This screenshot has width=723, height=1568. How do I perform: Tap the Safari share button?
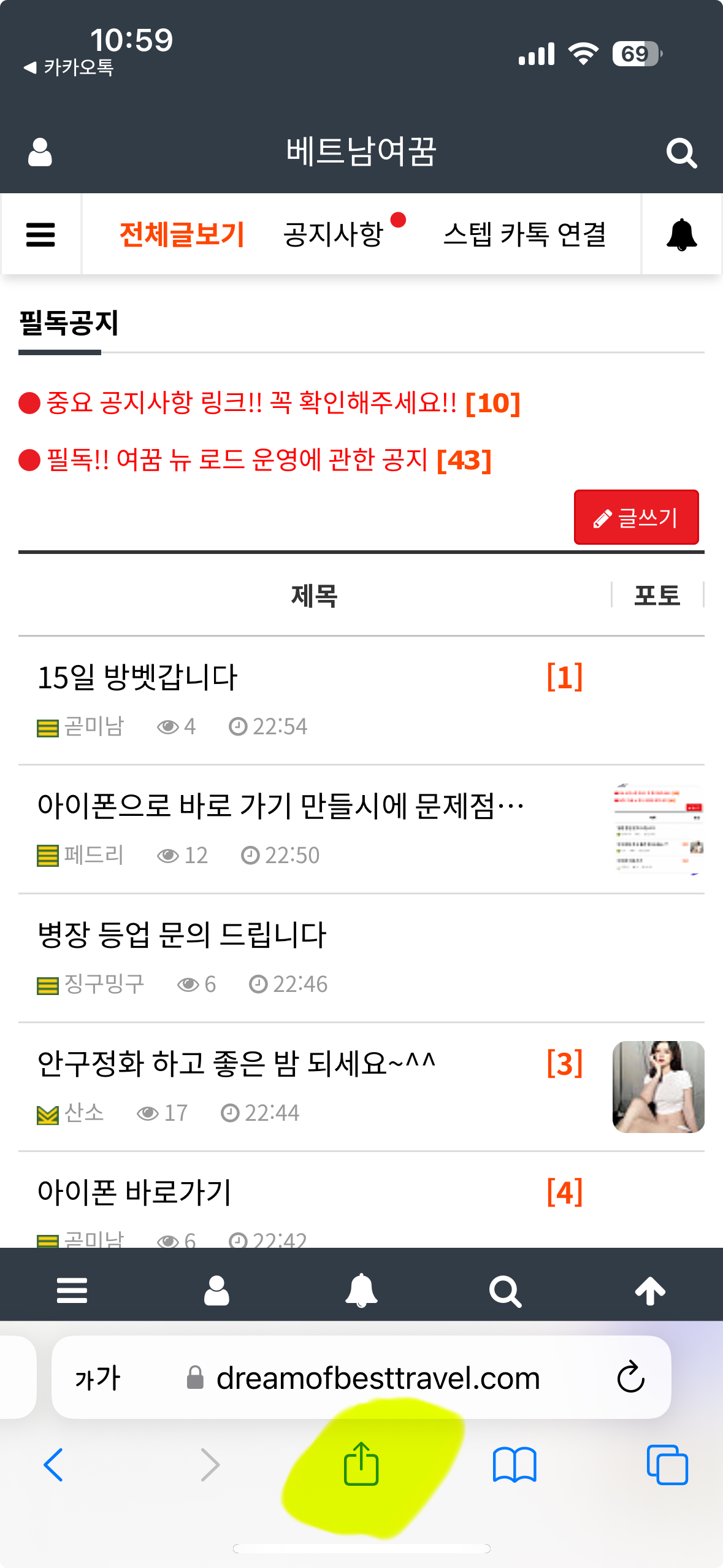361,1464
